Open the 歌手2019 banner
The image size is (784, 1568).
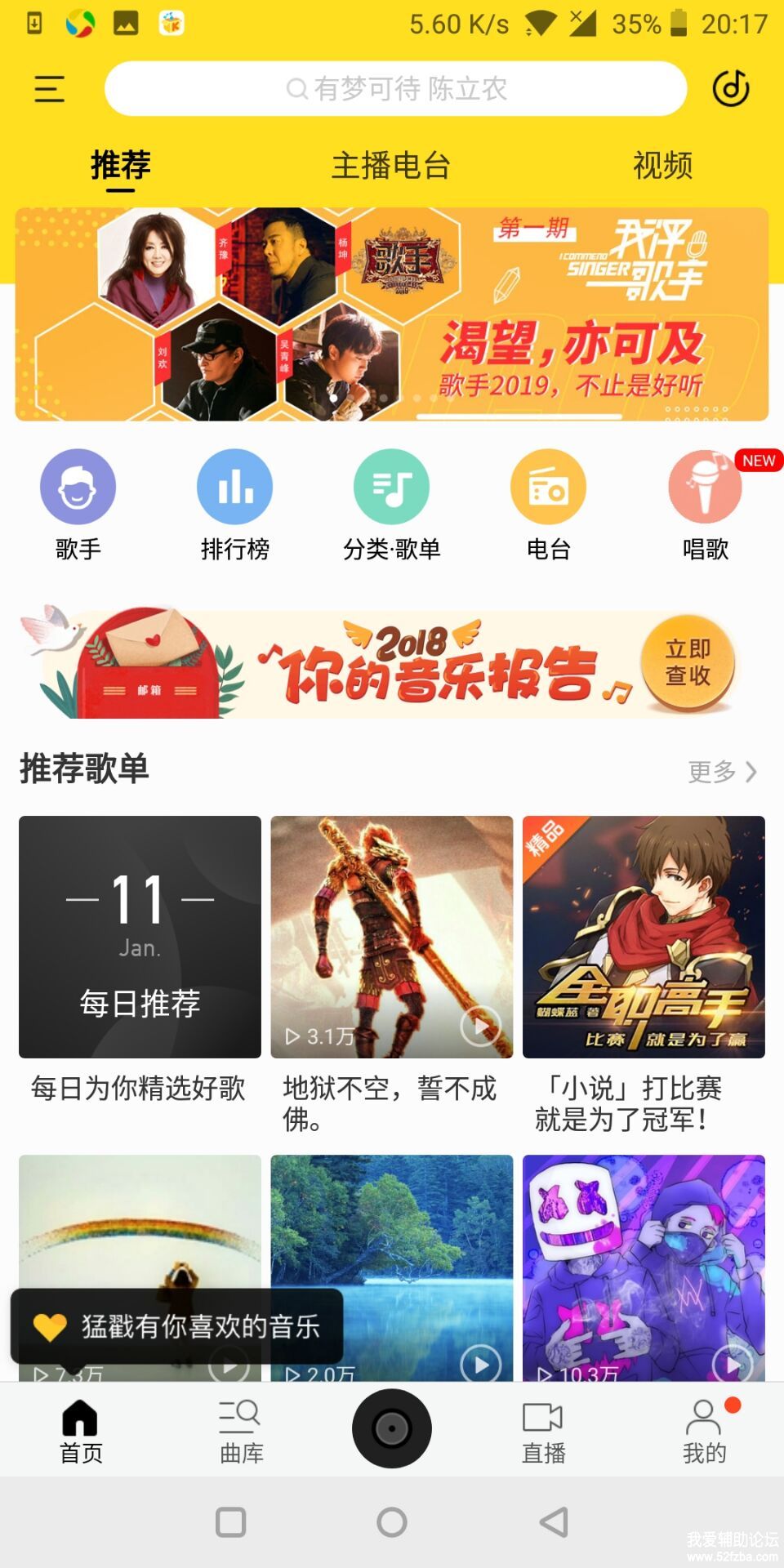(x=392, y=314)
